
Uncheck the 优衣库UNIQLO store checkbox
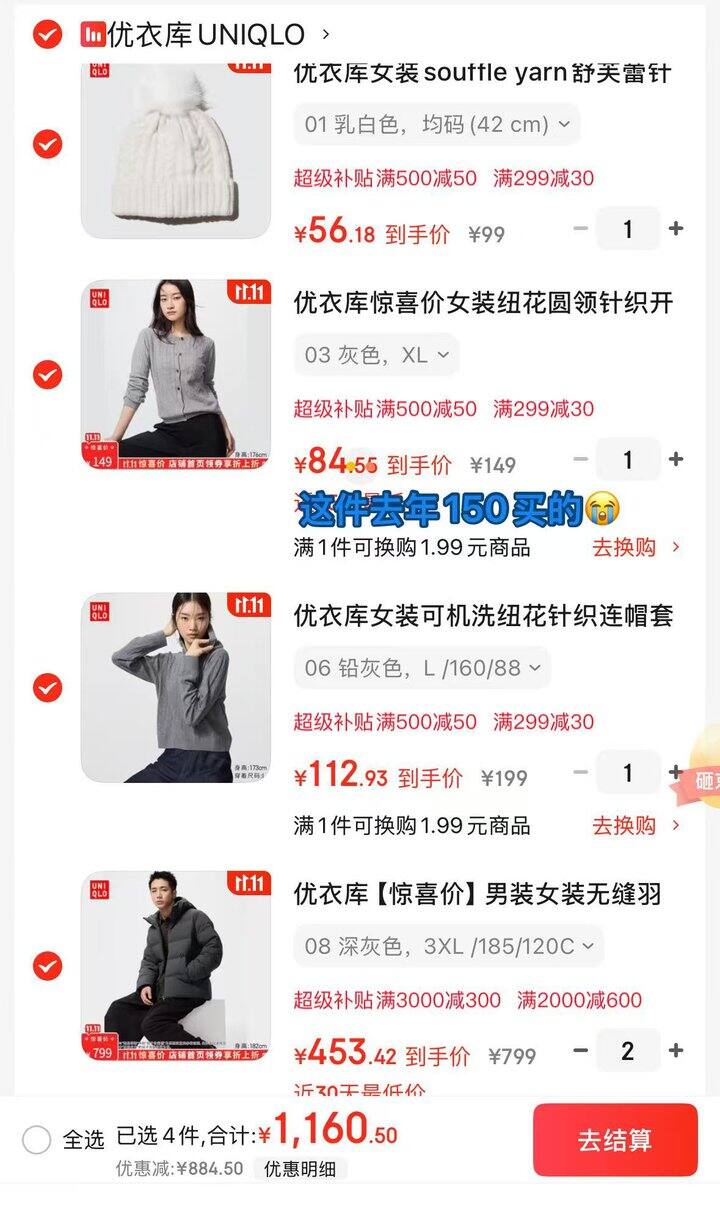pyautogui.click(x=47, y=34)
